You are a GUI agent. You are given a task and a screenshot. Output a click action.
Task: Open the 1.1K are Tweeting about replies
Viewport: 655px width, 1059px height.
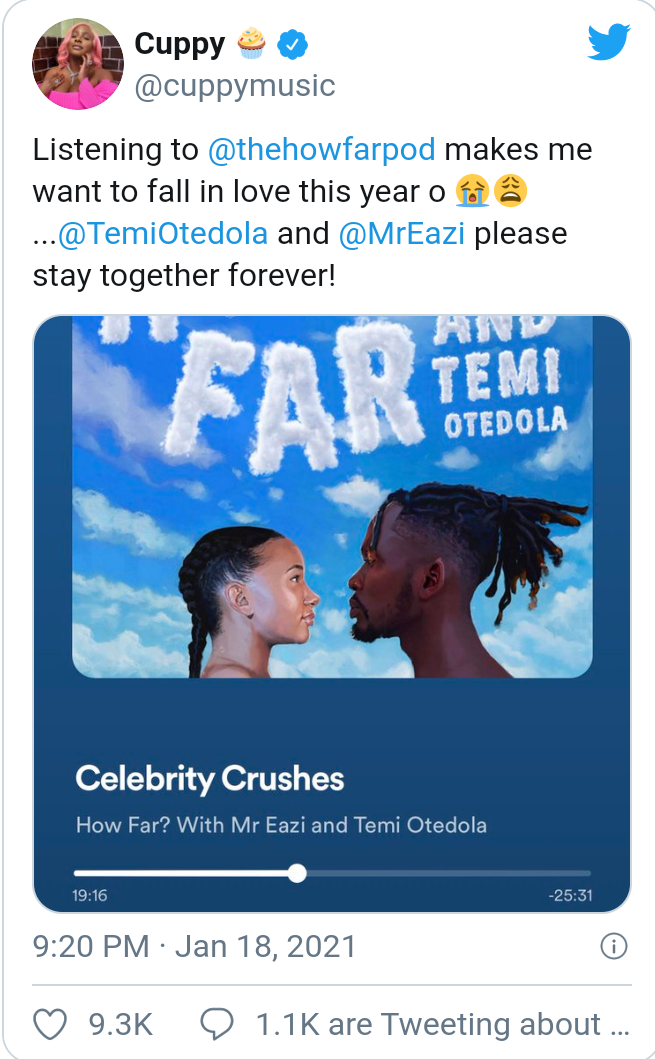tap(415, 1024)
